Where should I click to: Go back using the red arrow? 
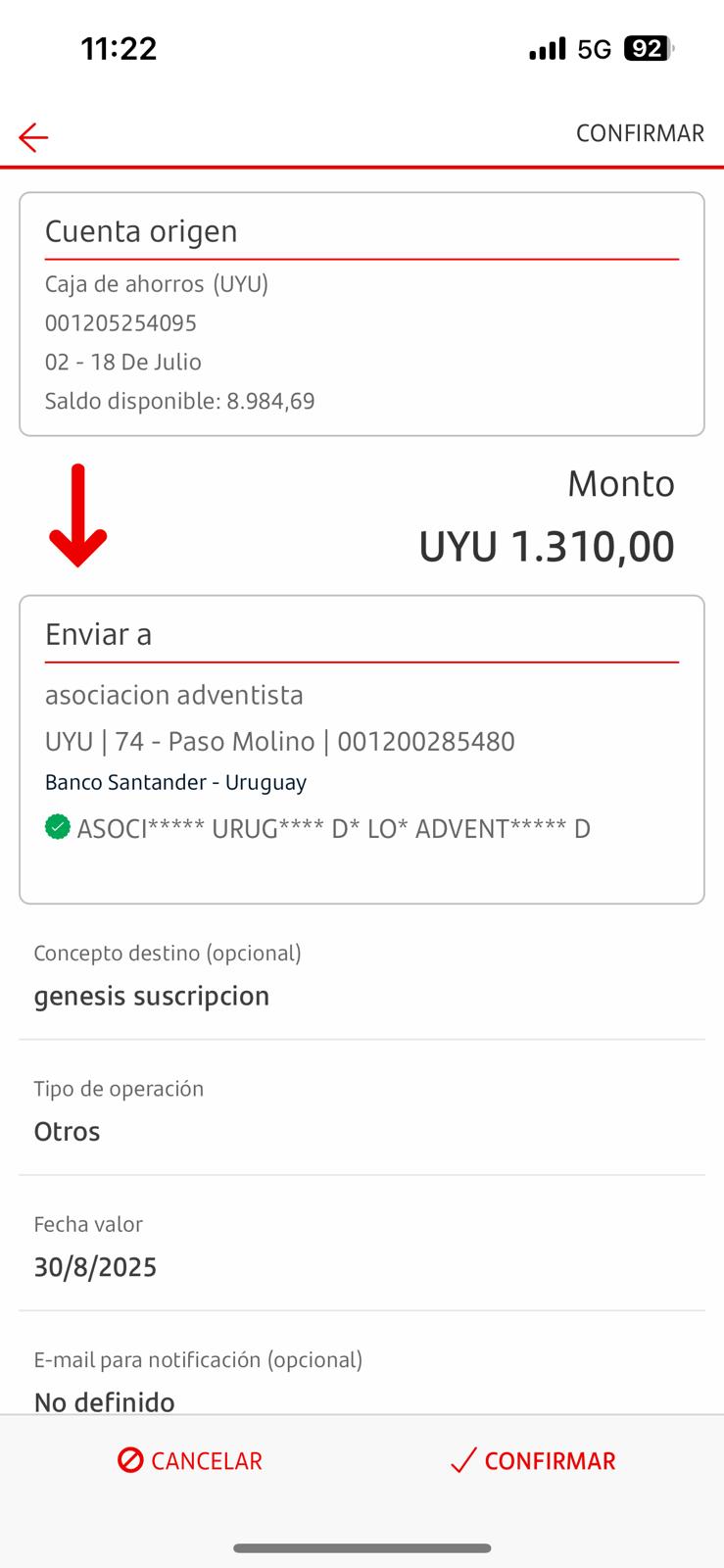[x=33, y=137]
